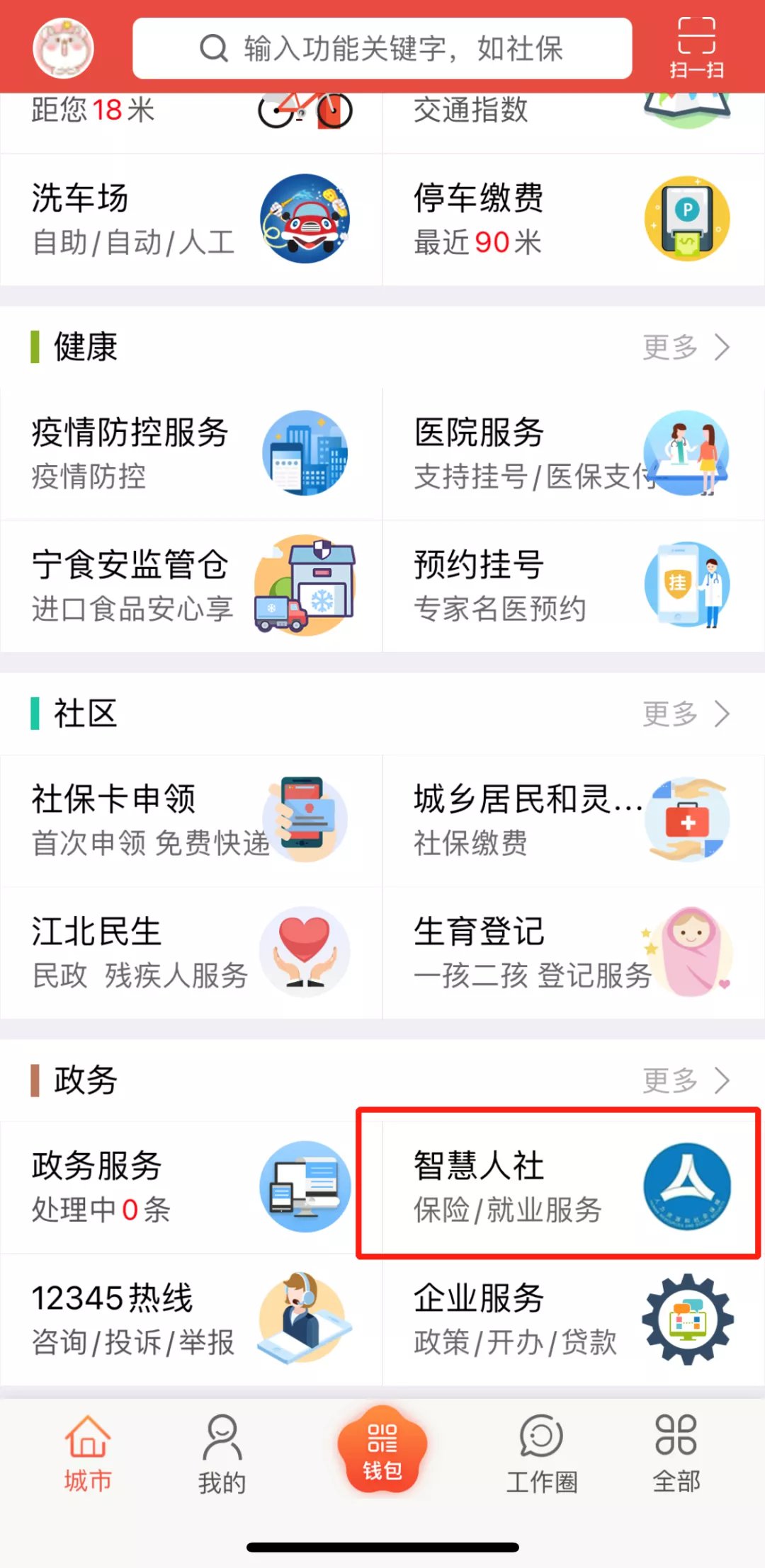Tap the function keyword search box
This screenshot has height=1568, width=765.
pyautogui.click(x=382, y=48)
